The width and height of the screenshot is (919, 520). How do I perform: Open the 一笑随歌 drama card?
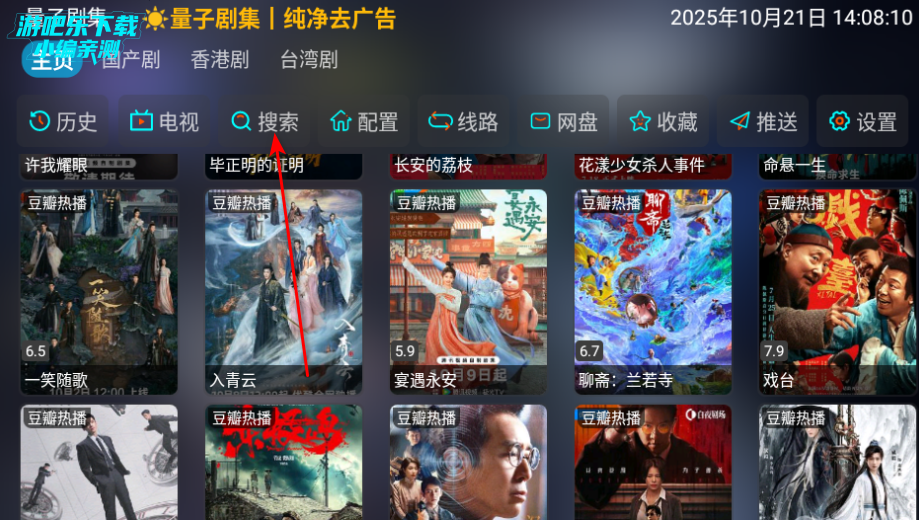[99, 290]
